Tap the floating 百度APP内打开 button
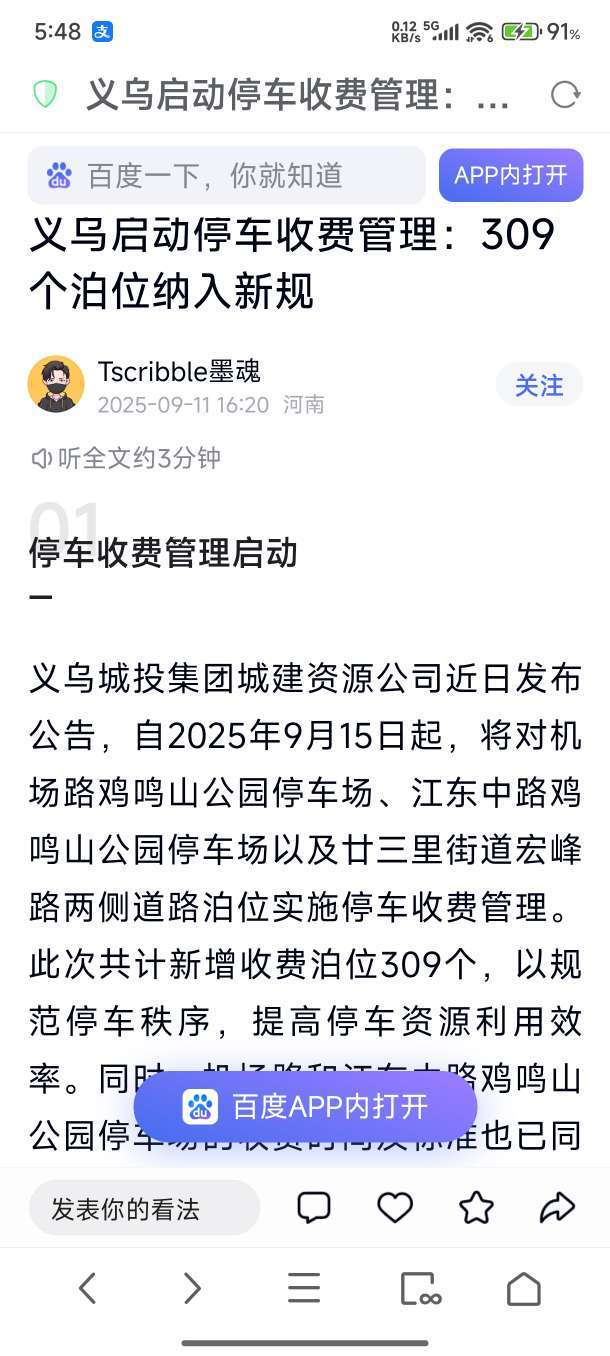Viewport: 610px width, 1356px height. click(305, 1106)
